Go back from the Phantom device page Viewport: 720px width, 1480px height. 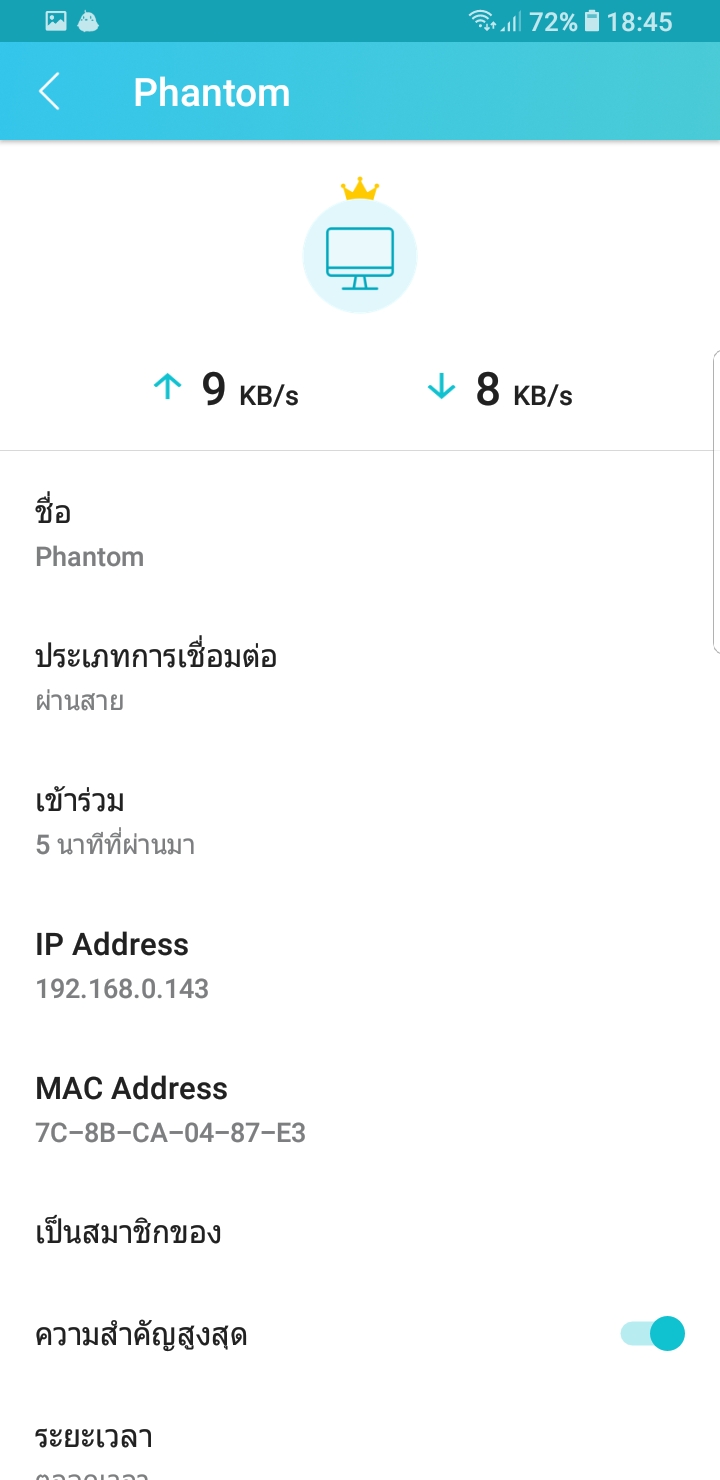[x=49, y=92]
